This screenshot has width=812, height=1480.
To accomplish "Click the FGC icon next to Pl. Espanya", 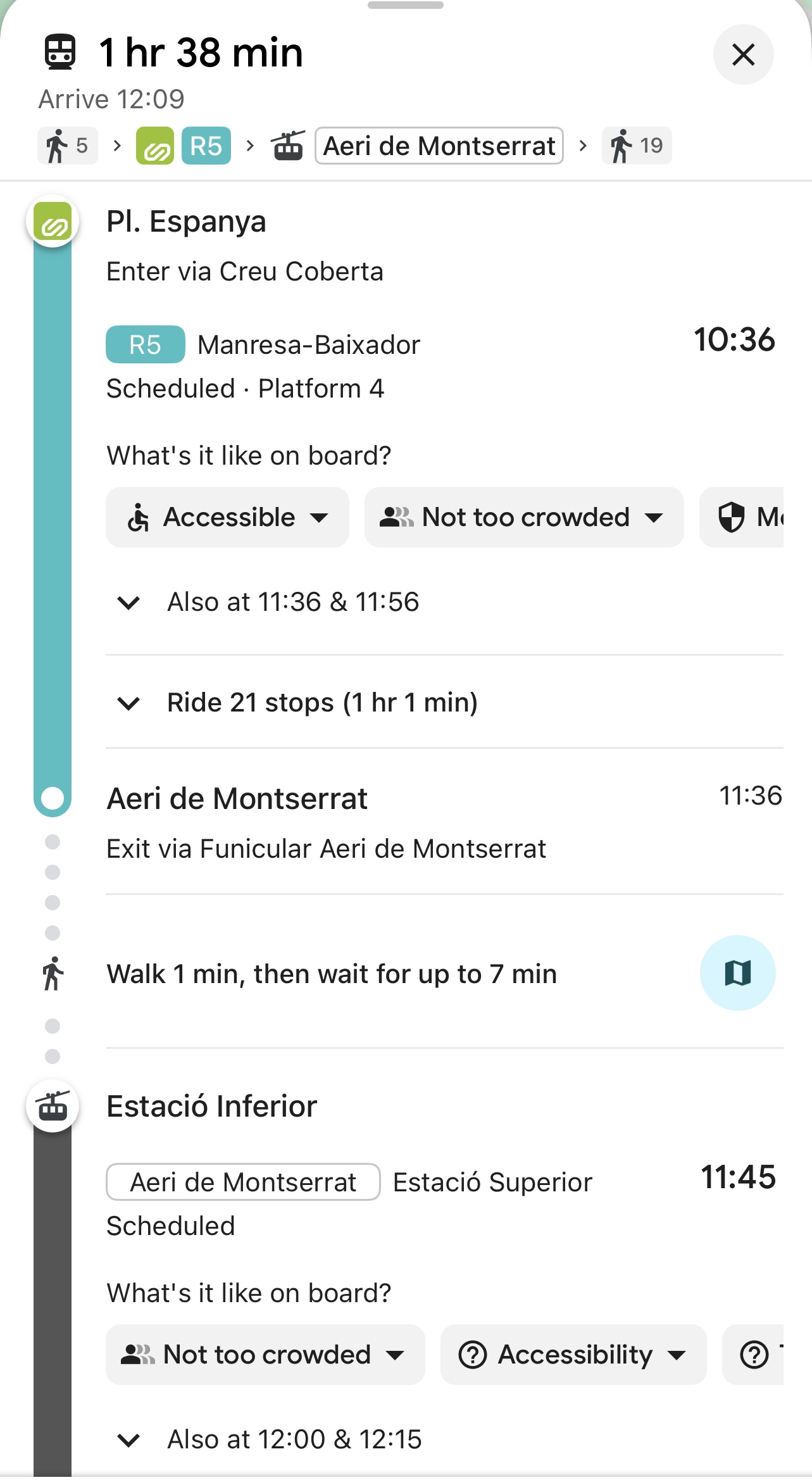I will tap(53, 223).
